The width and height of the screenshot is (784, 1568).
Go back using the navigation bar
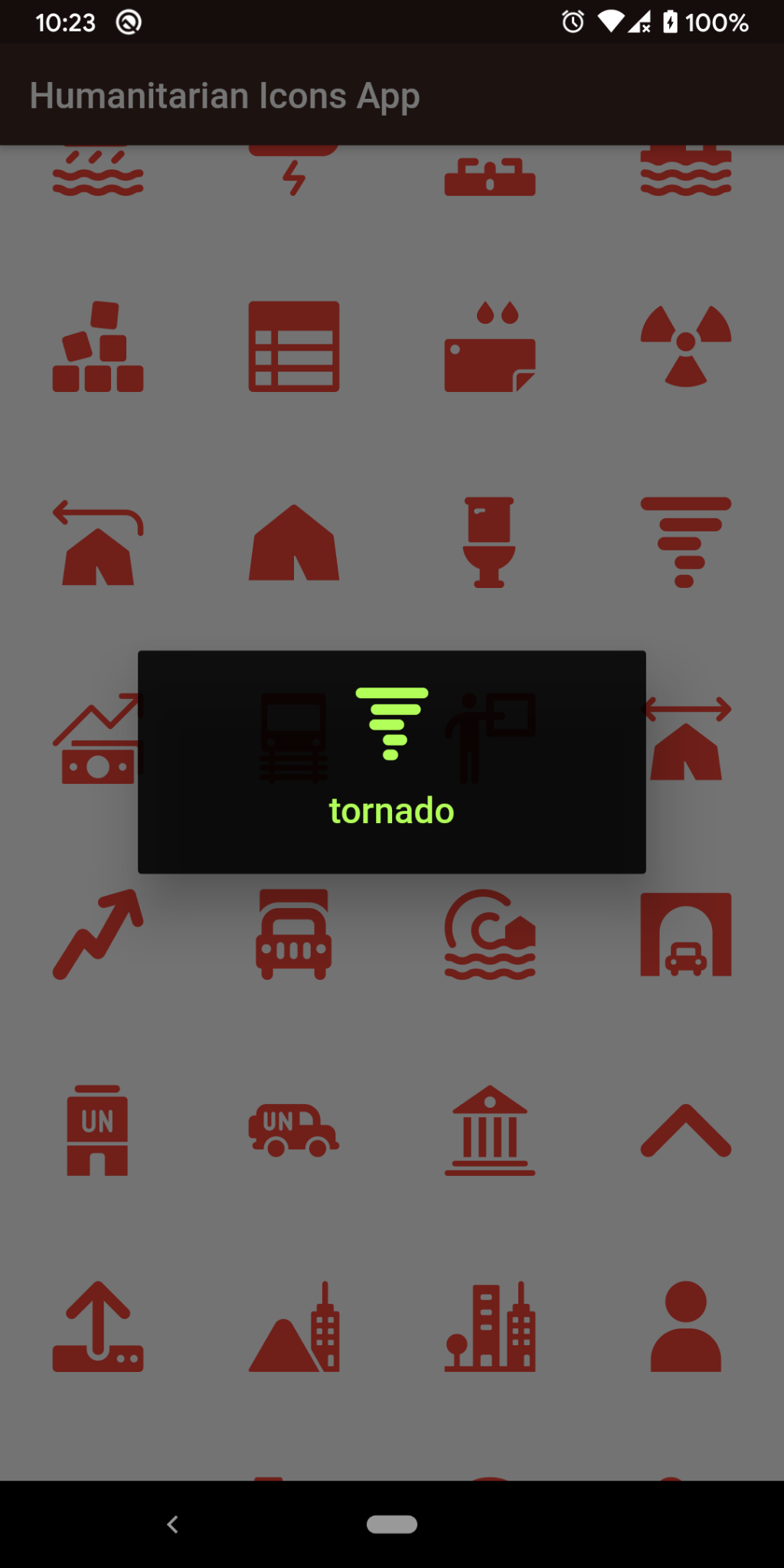(173, 1524)
